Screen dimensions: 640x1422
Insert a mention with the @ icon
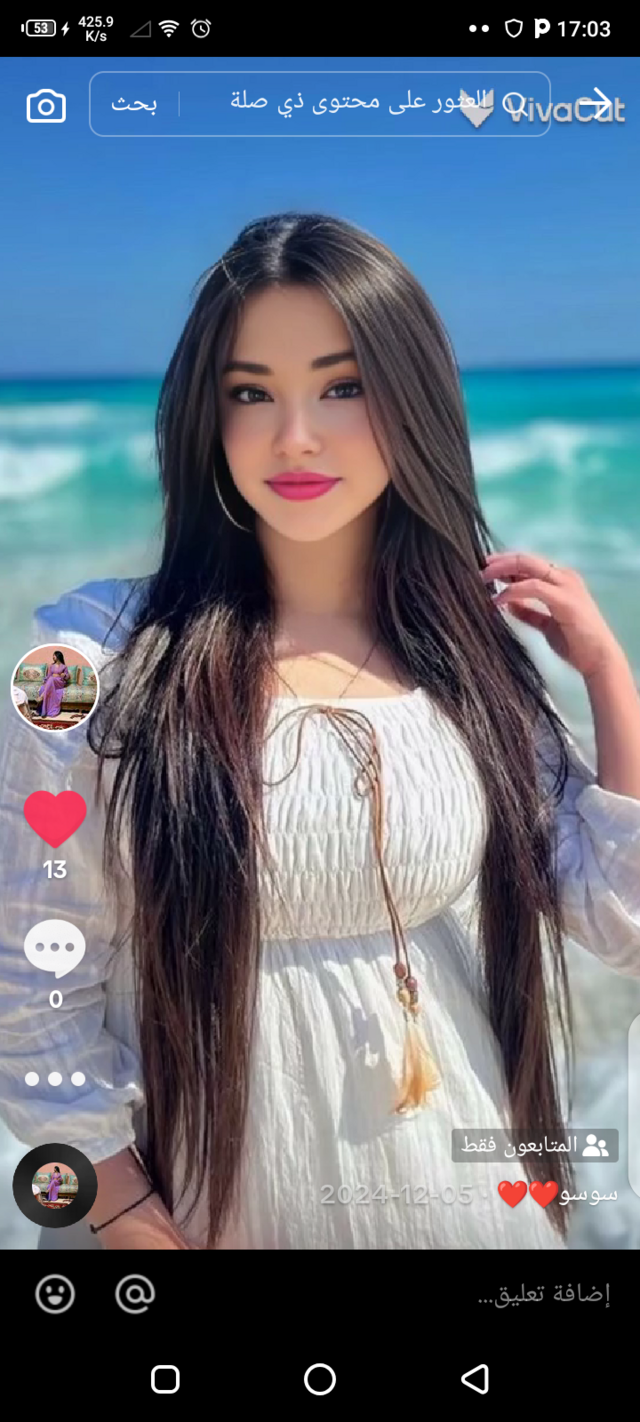pos(135,1294)
